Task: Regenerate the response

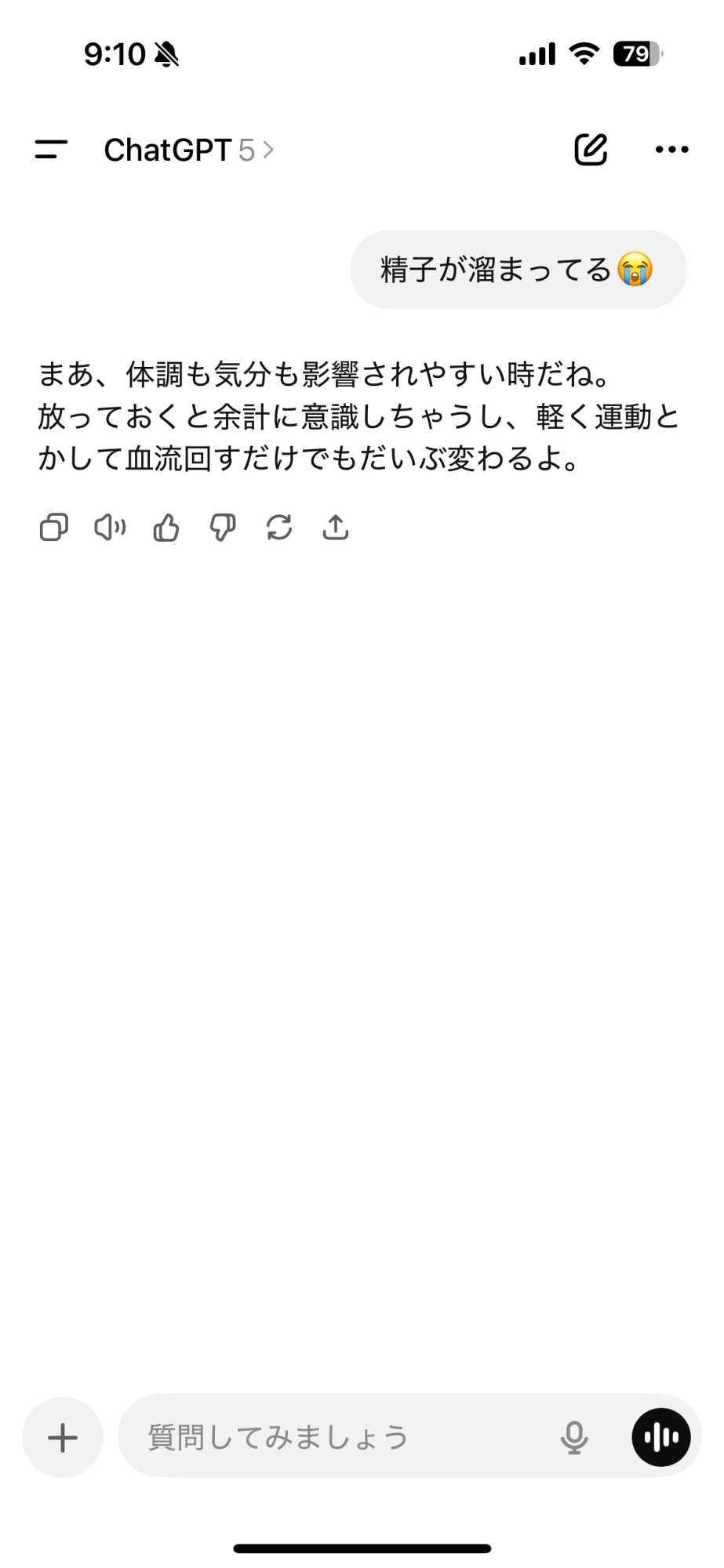Action: 279,528
